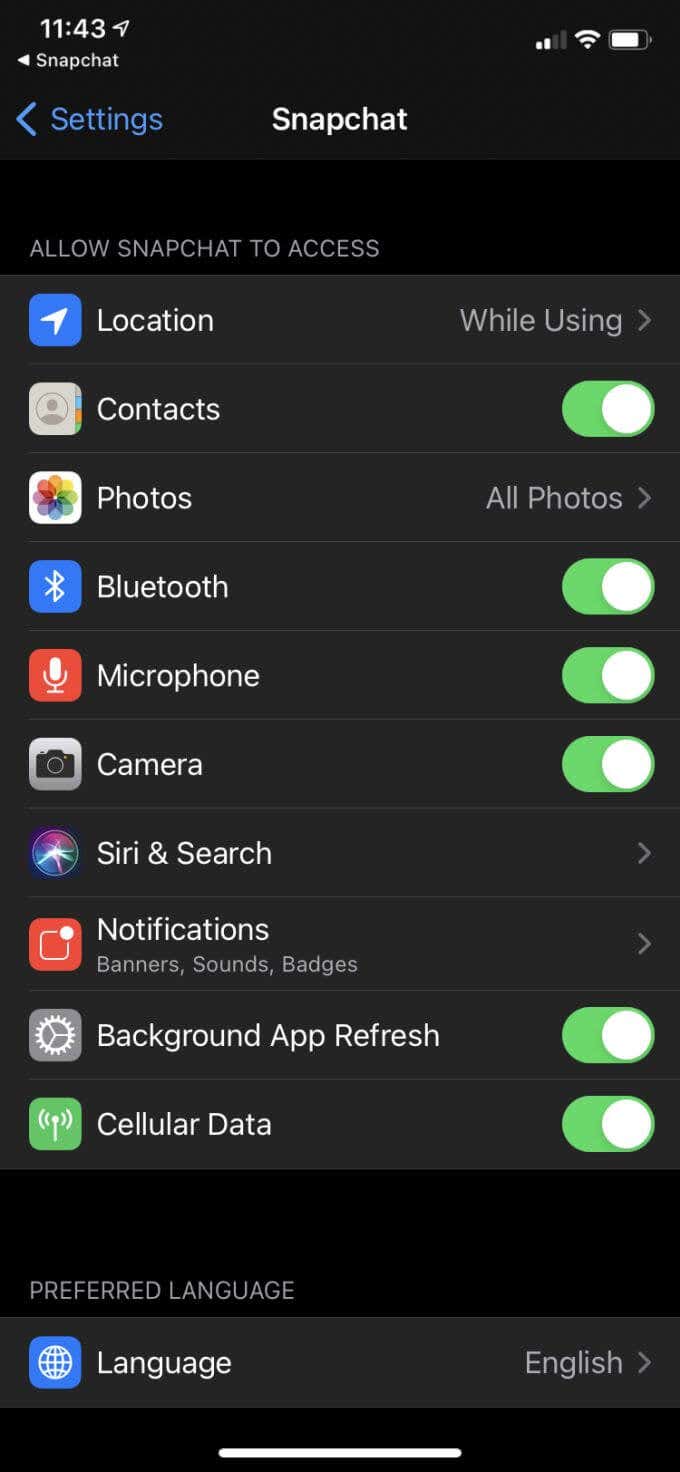Open Siri & Search settings
The height and width of the screenshot is (1472, 680).
[340, 853]
